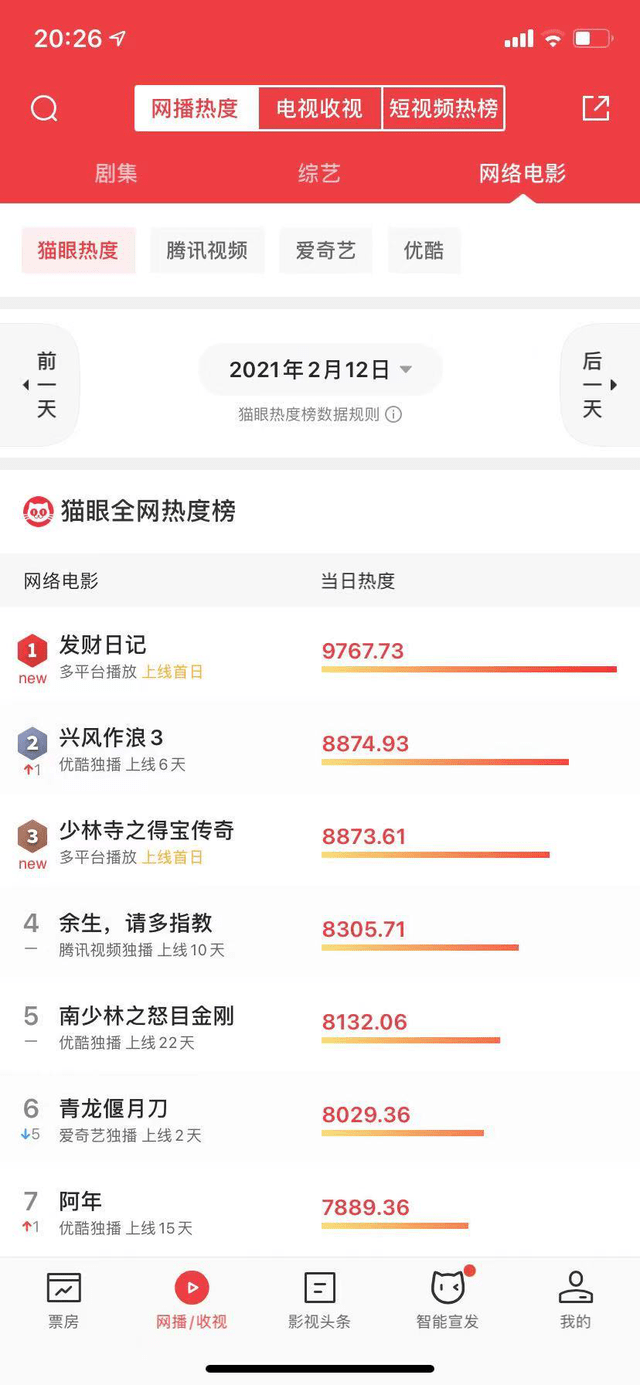Open the 青龙偃月刀 entry
The width and height of the screenshot is (640, 1385).
pos(320,1121)
